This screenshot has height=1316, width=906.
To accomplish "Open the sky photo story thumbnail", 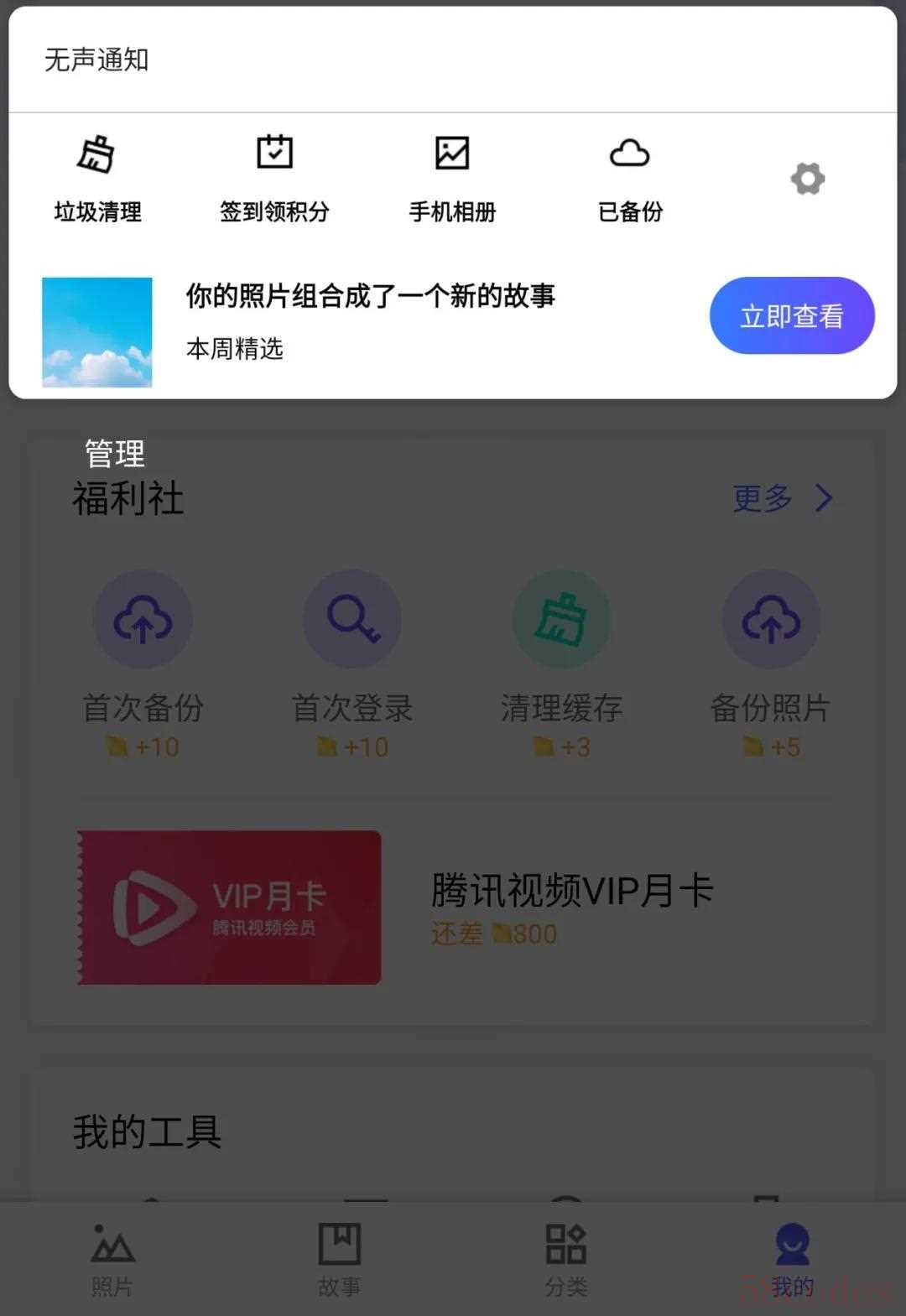I will (x=97, y=332).
